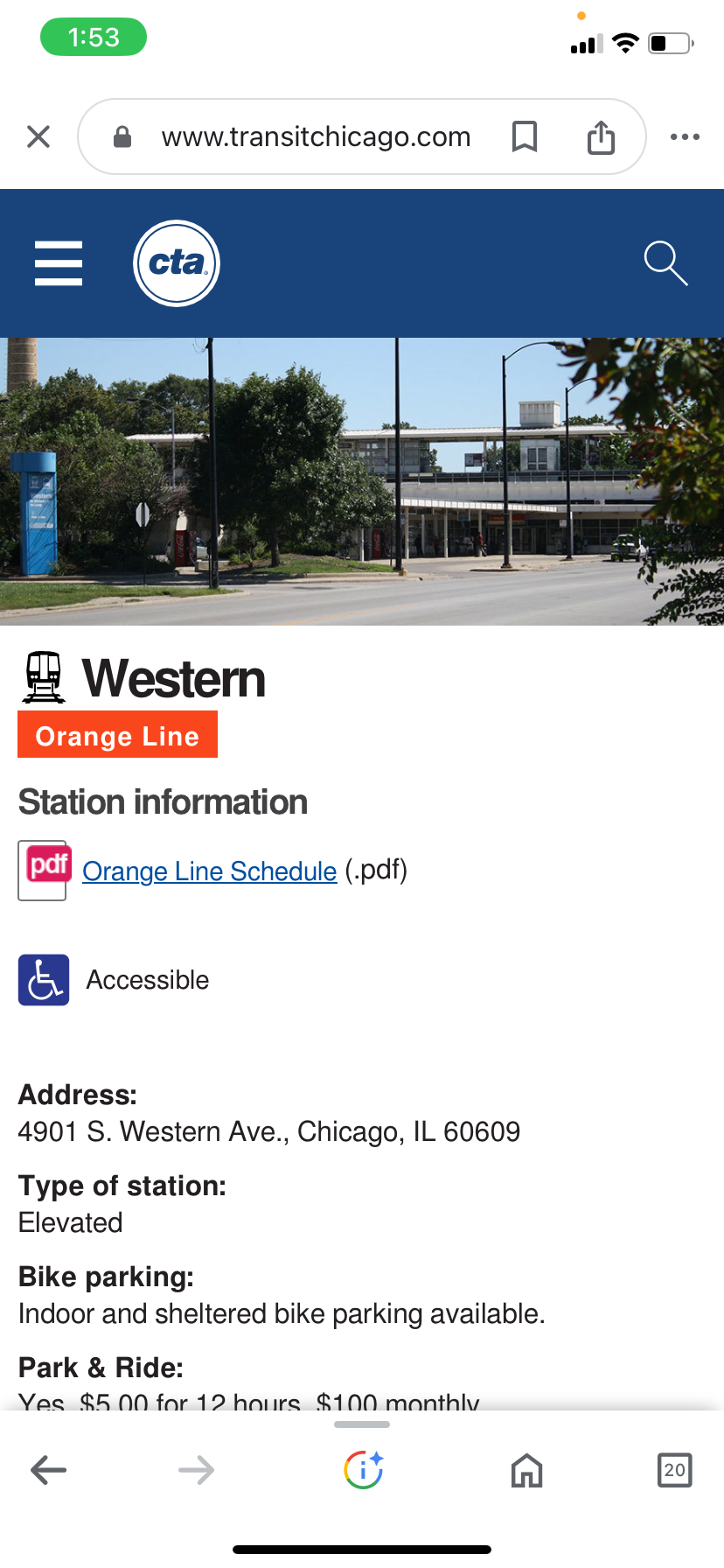This screenshot has width=724, height=1568.
Task: Select the Orange Line badge
Action: (x=117, y=735)
